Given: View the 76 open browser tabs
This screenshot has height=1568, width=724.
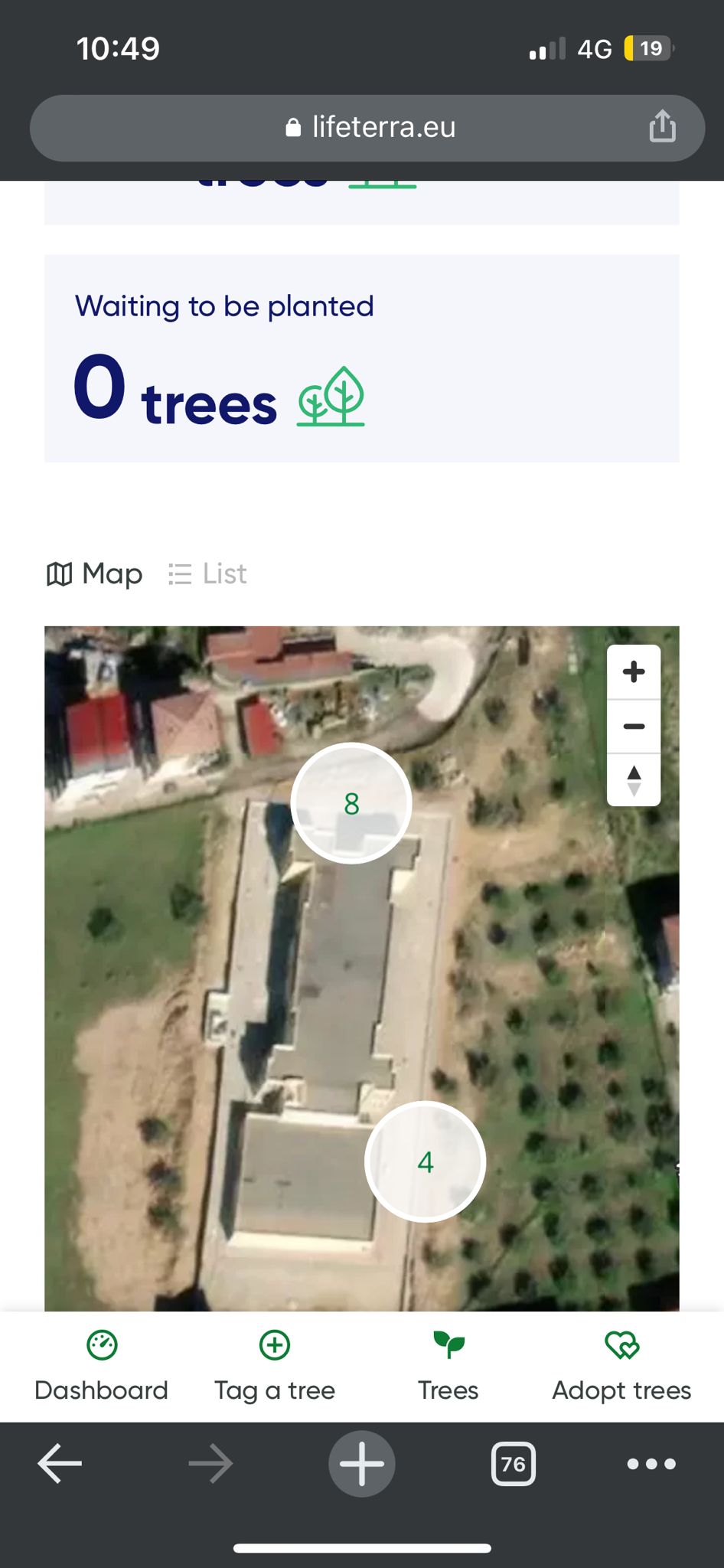Looking at the screenshot, I should tap(513, 1464).
